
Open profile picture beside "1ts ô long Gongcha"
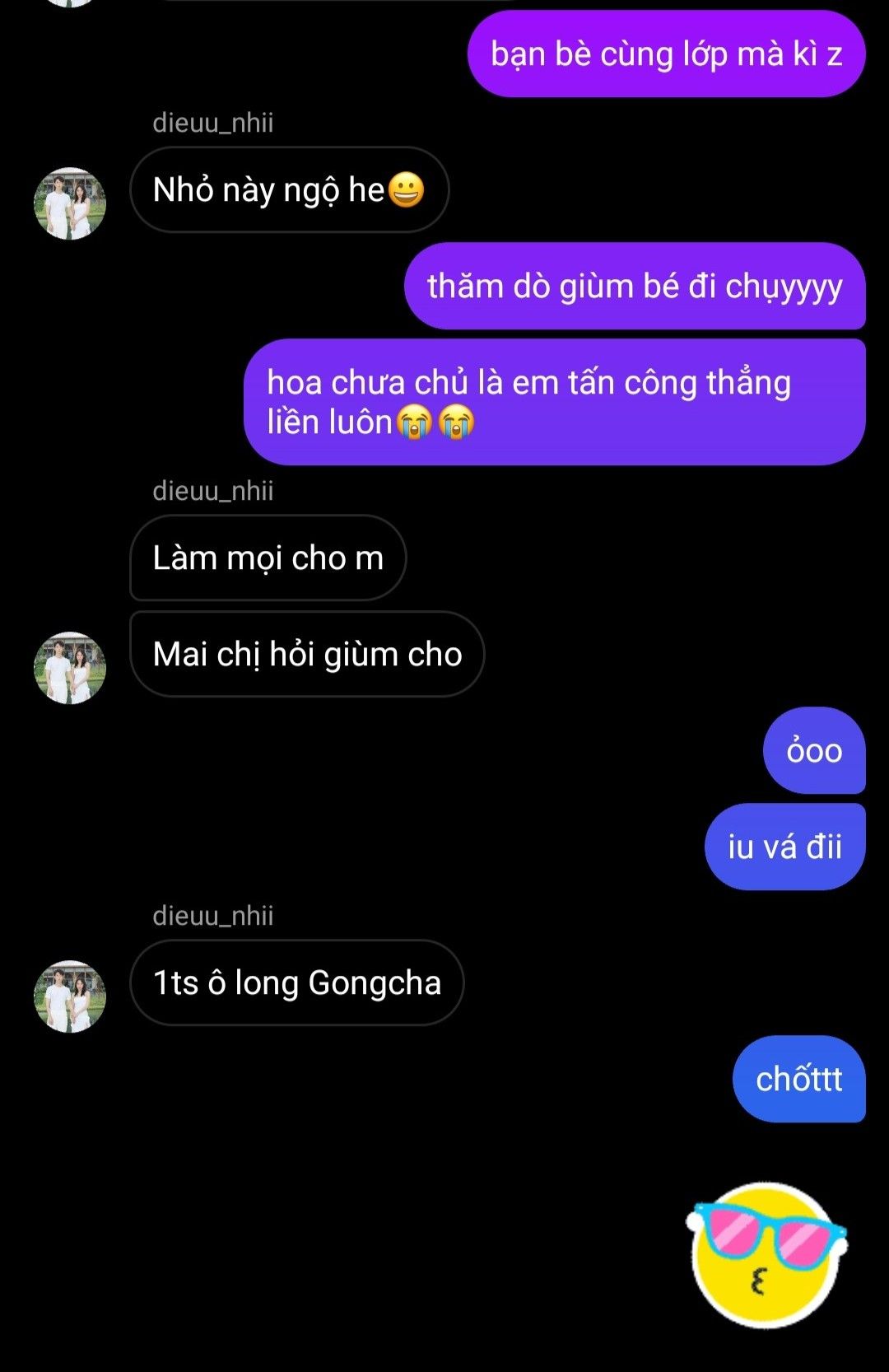[70, 996]
